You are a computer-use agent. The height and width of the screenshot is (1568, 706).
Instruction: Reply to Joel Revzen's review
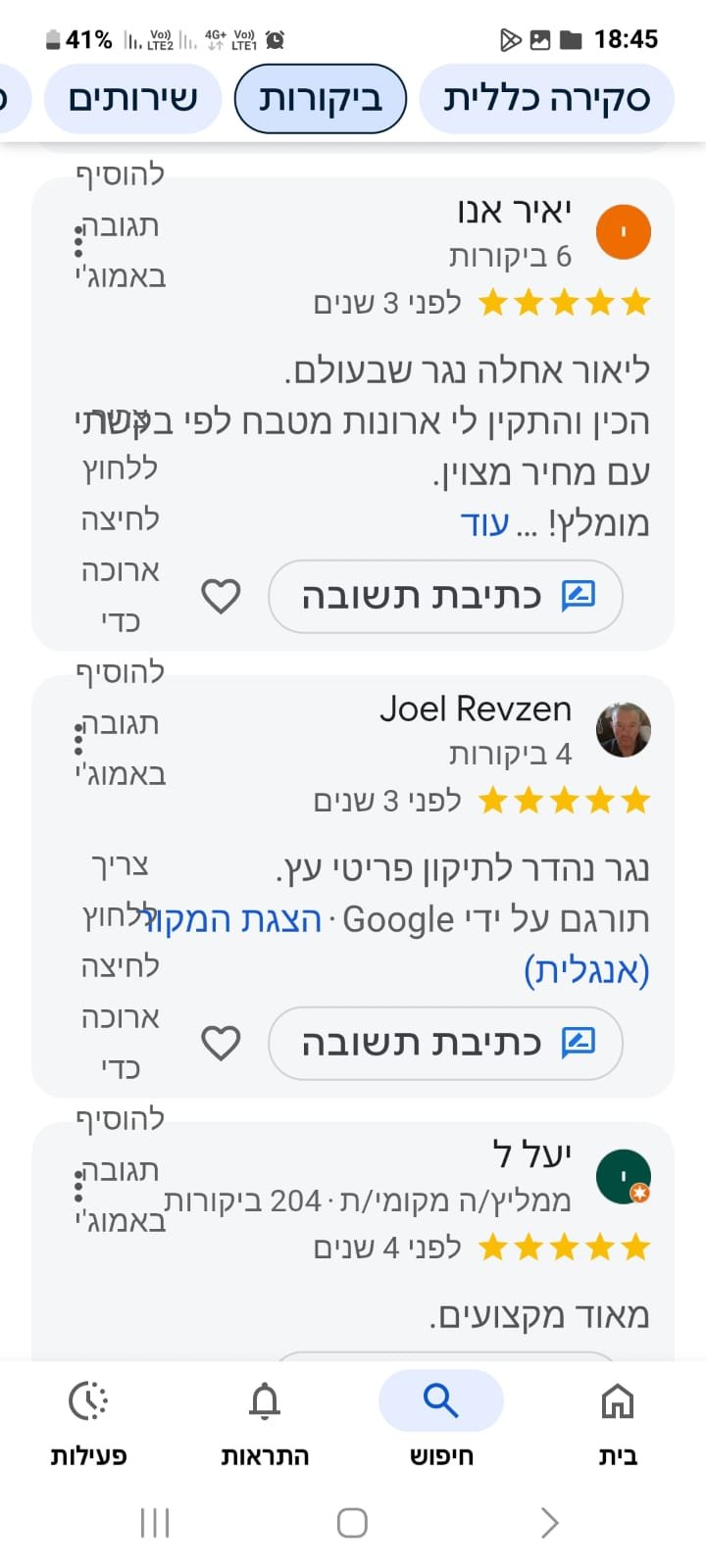(445, 1043)
